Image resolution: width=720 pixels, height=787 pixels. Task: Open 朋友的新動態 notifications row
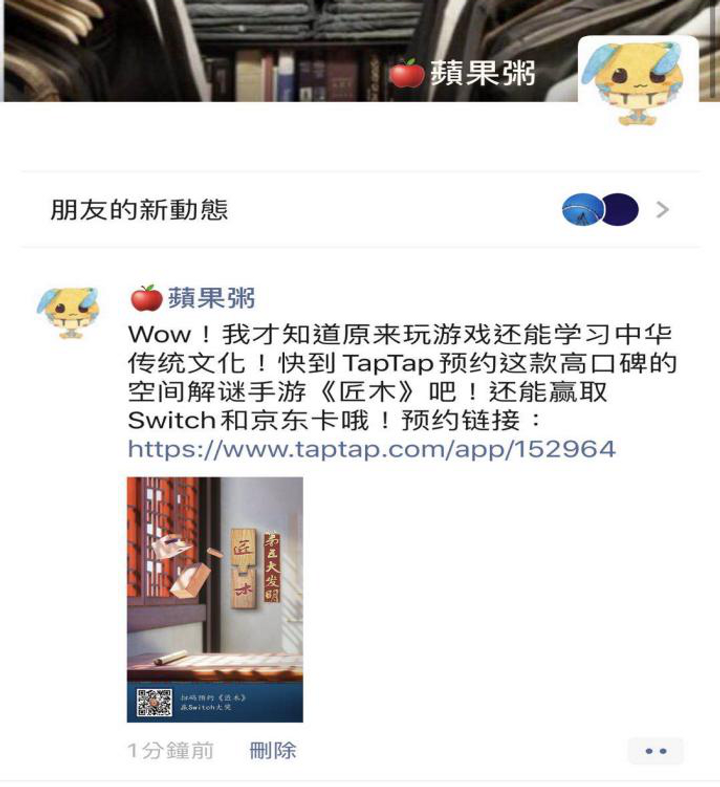pyautogui.click(x=360, y=210)
